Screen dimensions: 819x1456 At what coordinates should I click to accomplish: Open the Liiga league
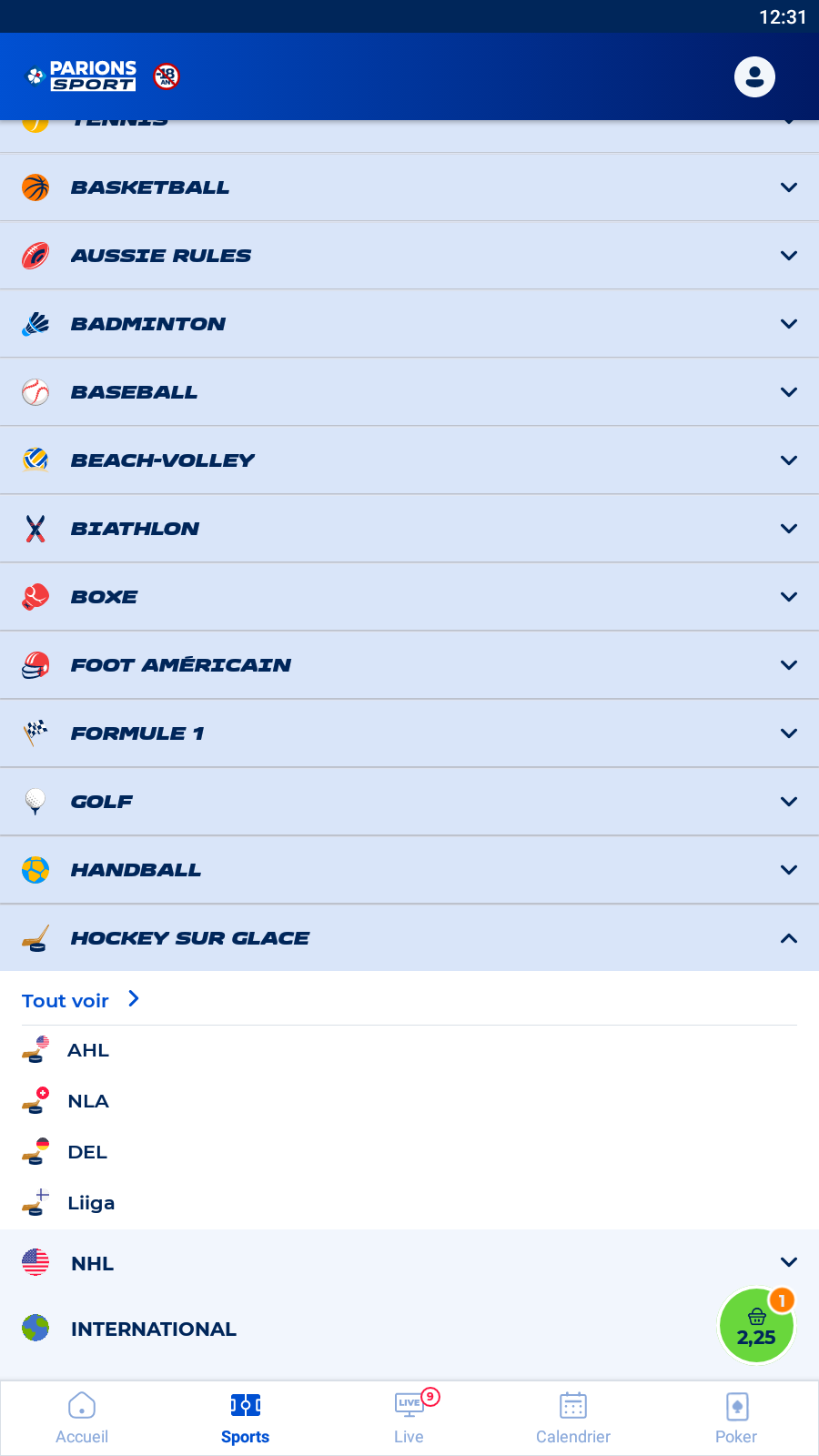pos(91,1203)
